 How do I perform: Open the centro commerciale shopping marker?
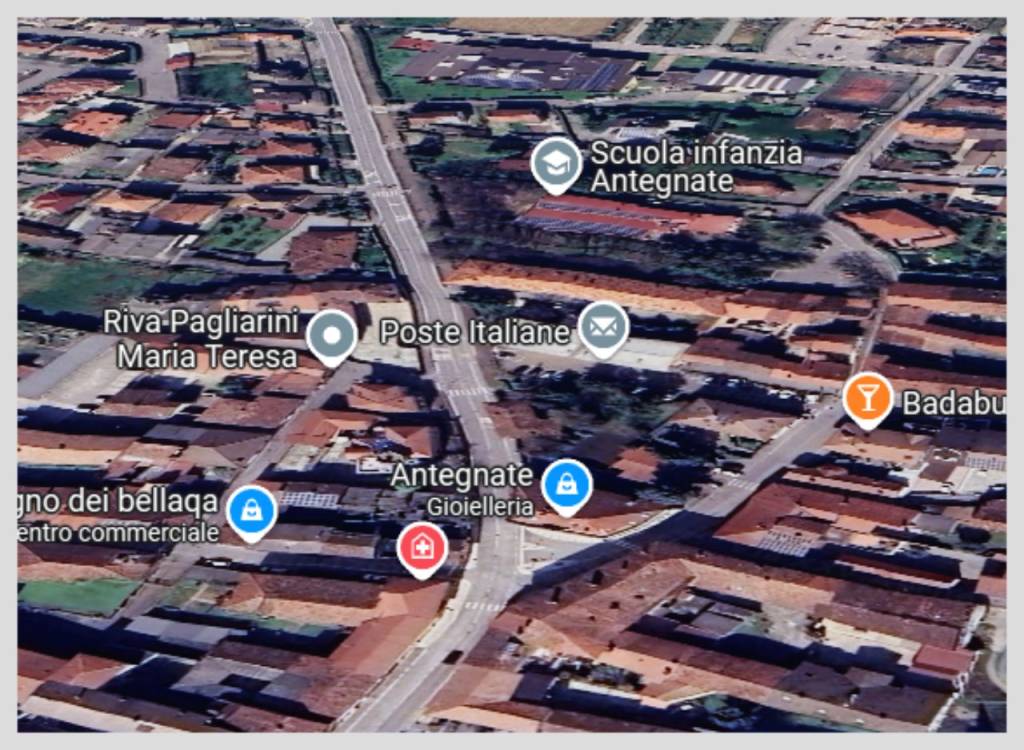coord(251,509)
